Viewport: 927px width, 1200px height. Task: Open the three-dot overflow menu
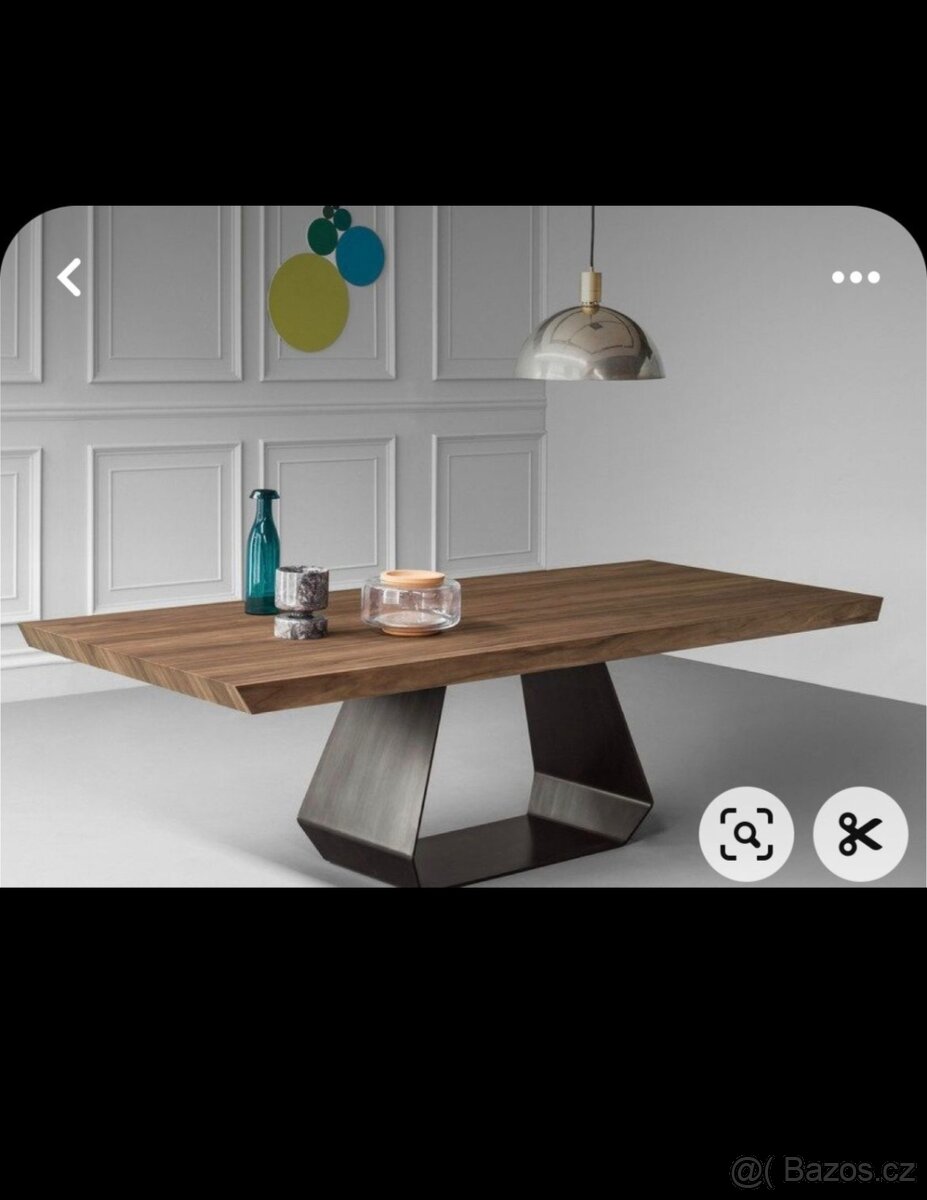click(856, 277)
